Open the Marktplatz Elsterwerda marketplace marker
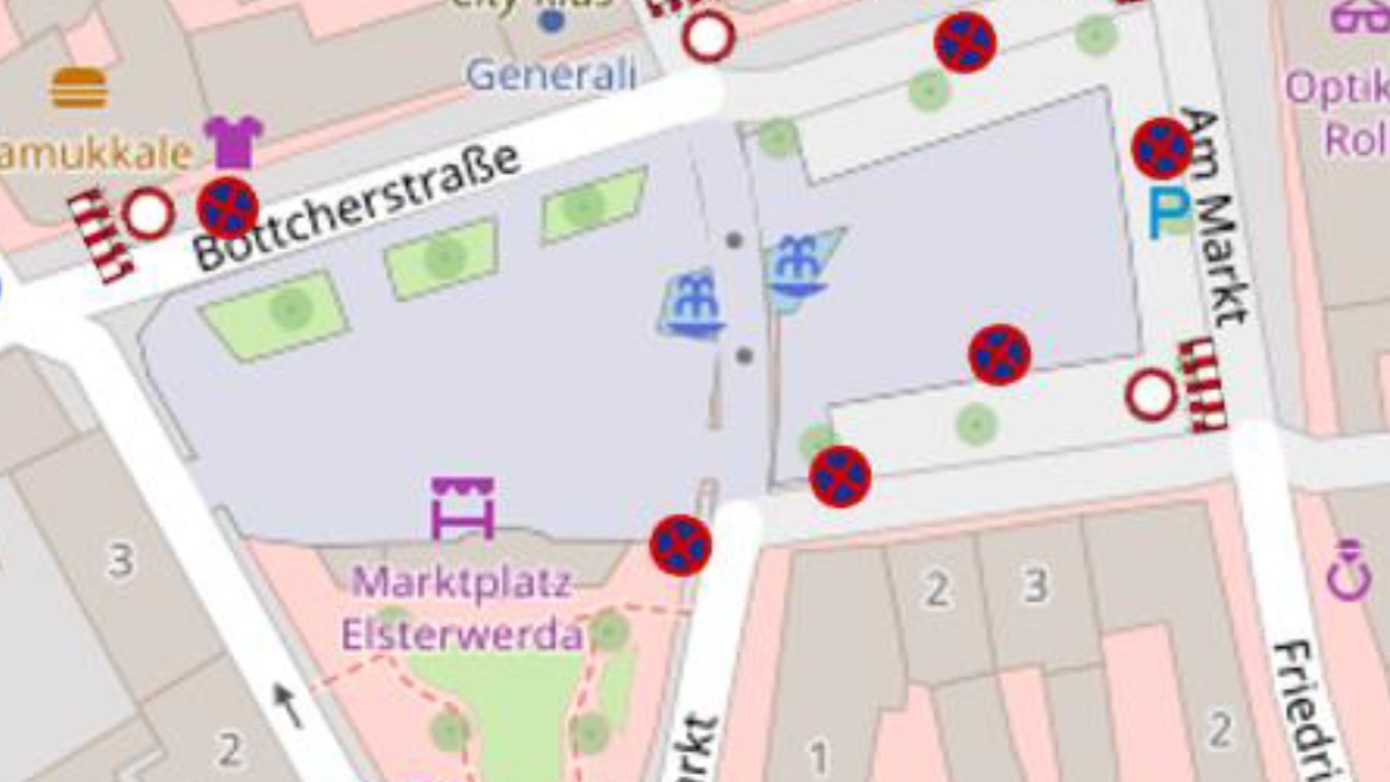The image size is (1390, 782). 462,507
